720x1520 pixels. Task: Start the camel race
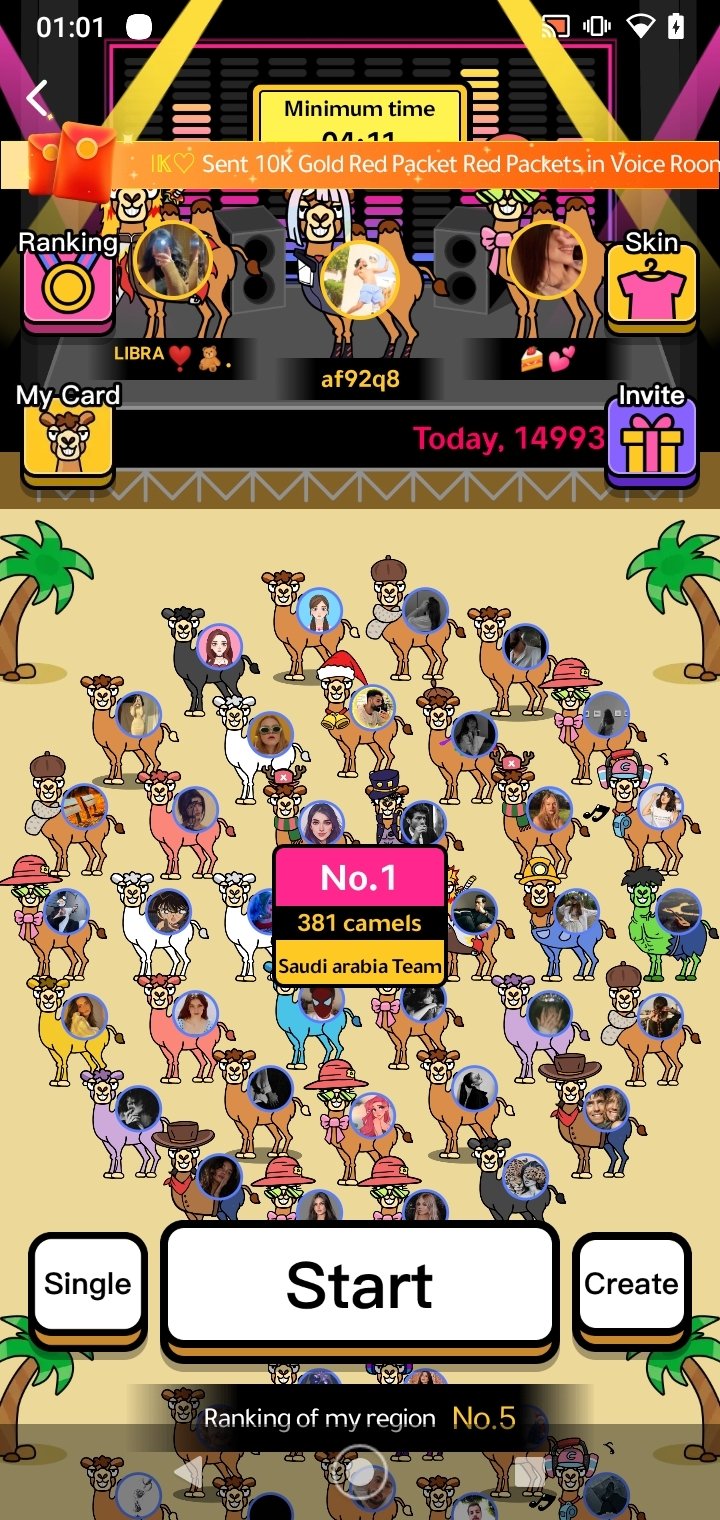360,1285
